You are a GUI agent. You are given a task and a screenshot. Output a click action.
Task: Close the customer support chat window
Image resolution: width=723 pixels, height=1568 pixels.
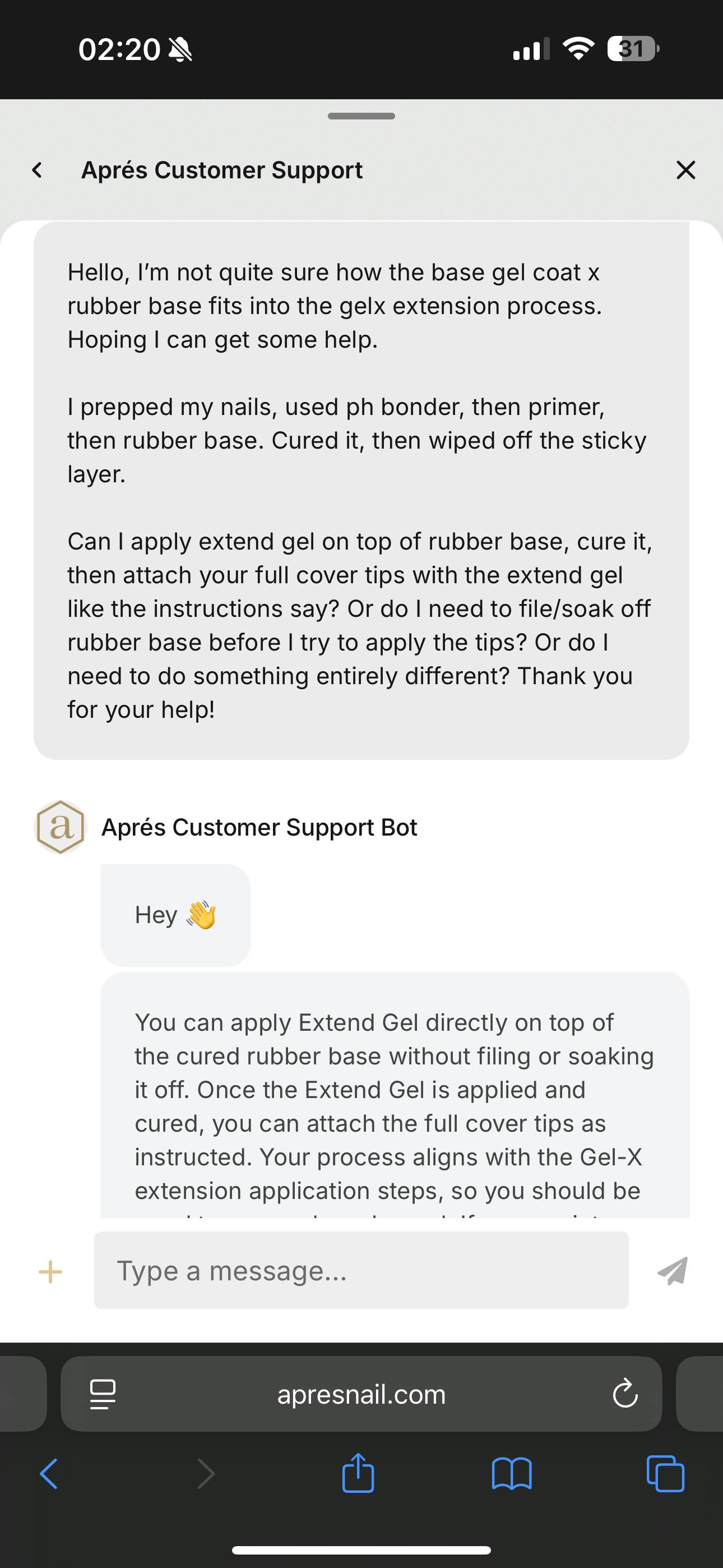pyautogui.click(x=685, y=170)
